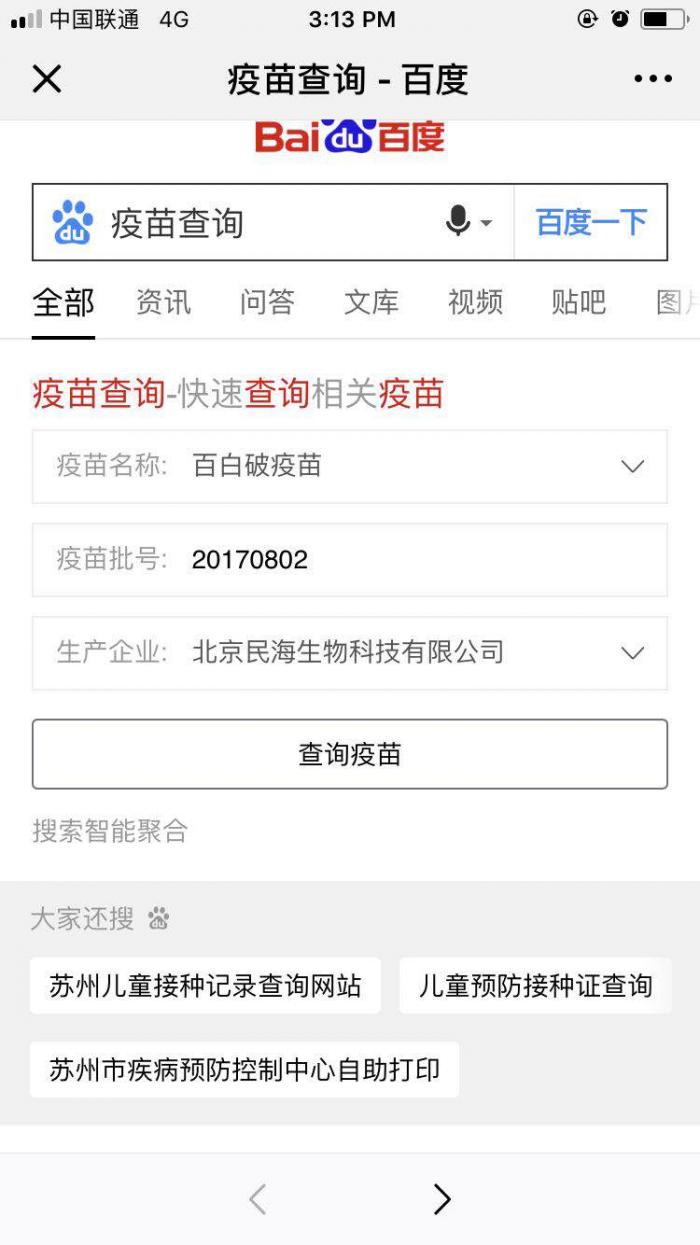Image resolution: width=700 pixels, height=1245 pixels.
Task: Tap the 查询疫苗 button
Action: click(350, 754)
